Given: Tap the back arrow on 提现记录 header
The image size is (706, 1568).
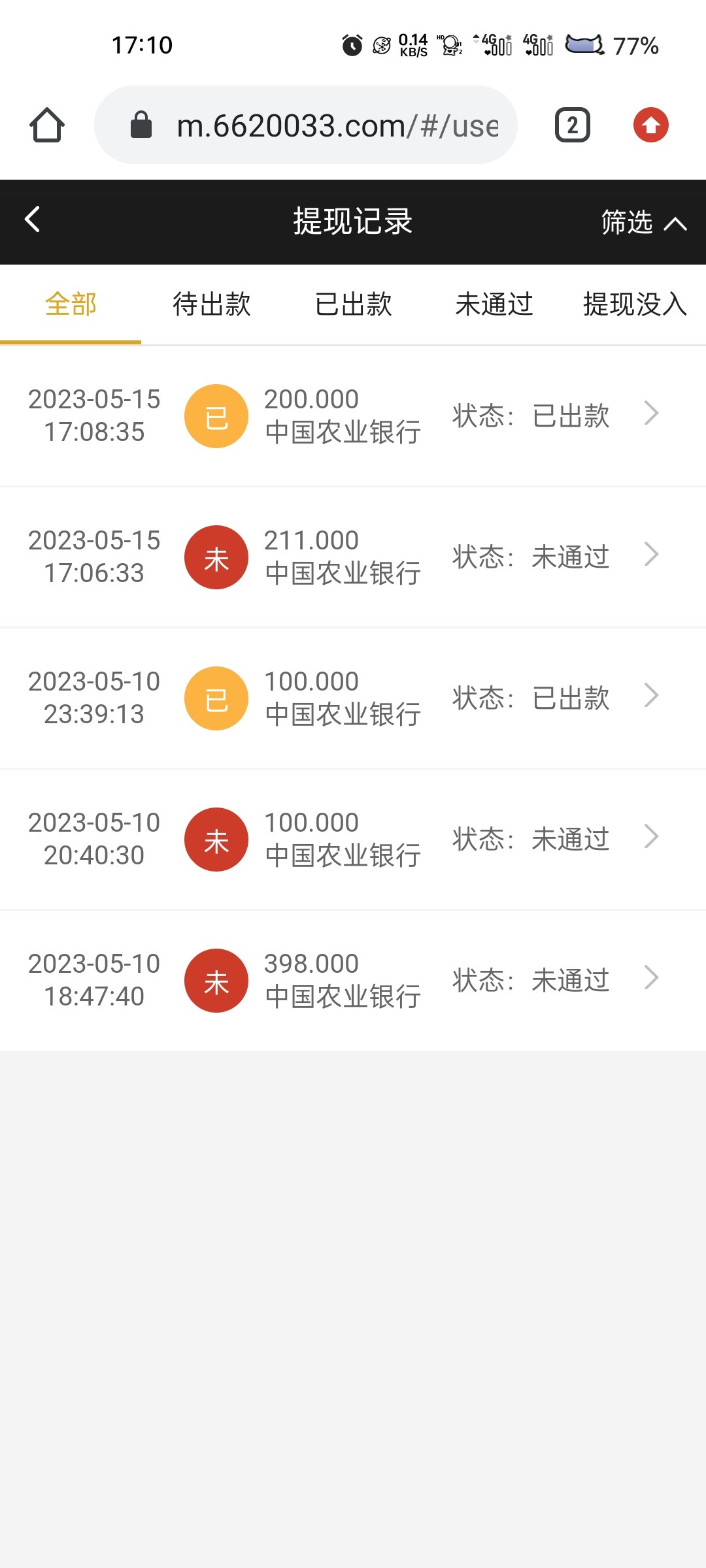Looking at the screenshot, I should (31, 221).
